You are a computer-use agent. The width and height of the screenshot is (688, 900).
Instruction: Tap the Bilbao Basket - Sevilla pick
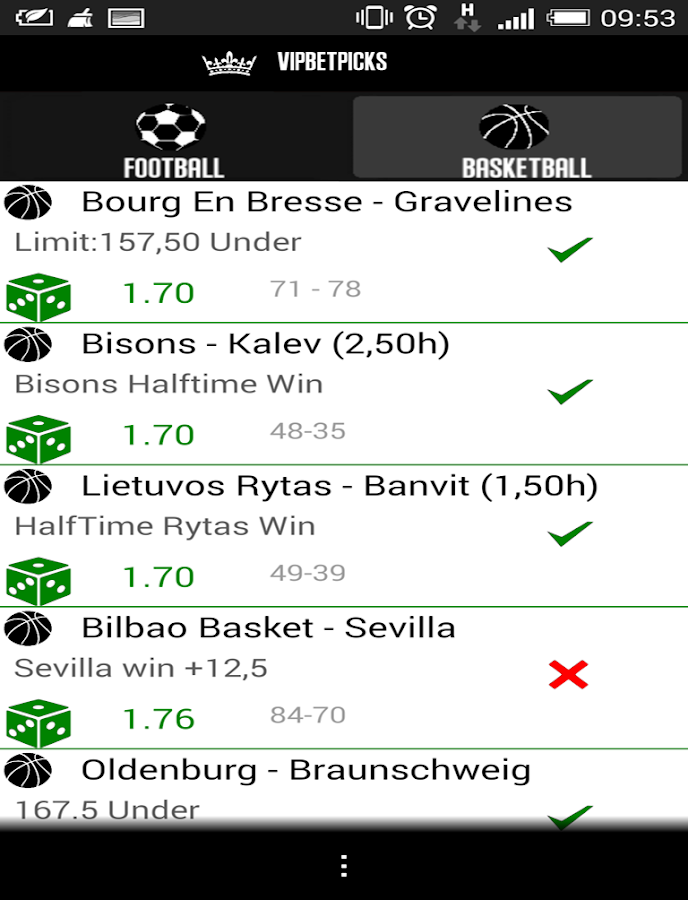(x=268, y=628)
